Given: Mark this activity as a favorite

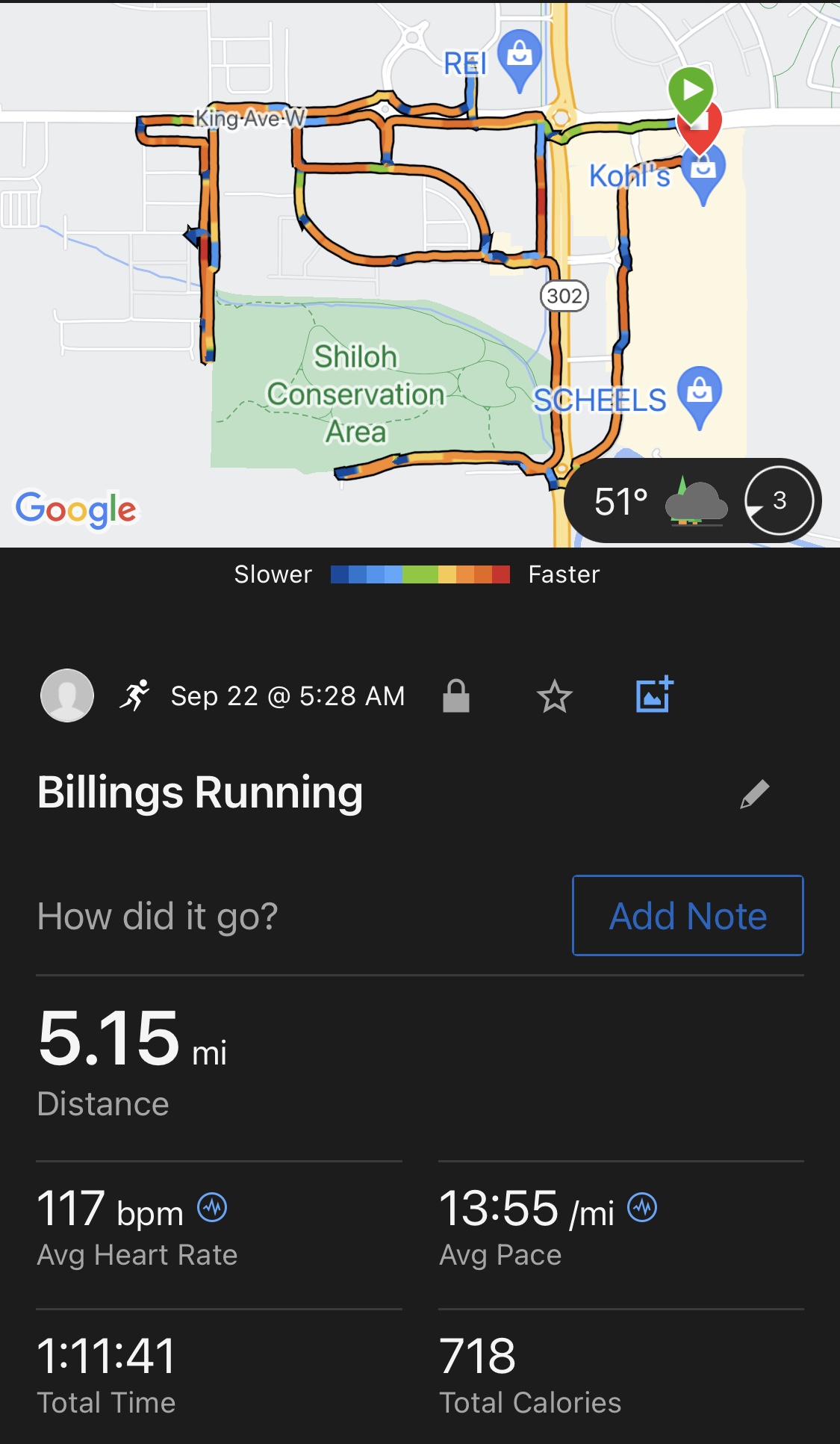Looking at the screenshot, I should pos(554,696).
